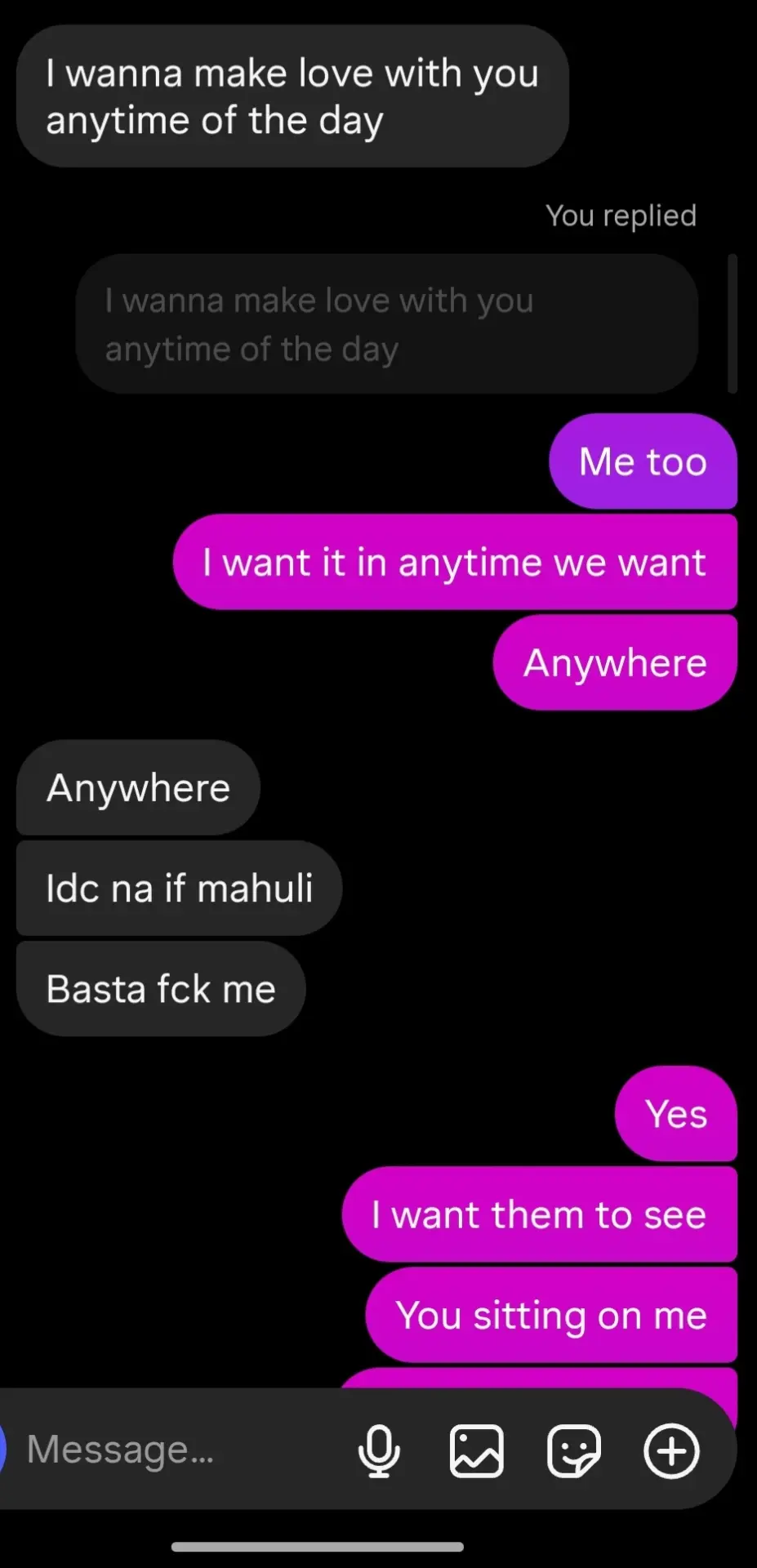Open more options with the plus icon
This screenshot has height=1568, width=757.
[x=671, y=1451]
